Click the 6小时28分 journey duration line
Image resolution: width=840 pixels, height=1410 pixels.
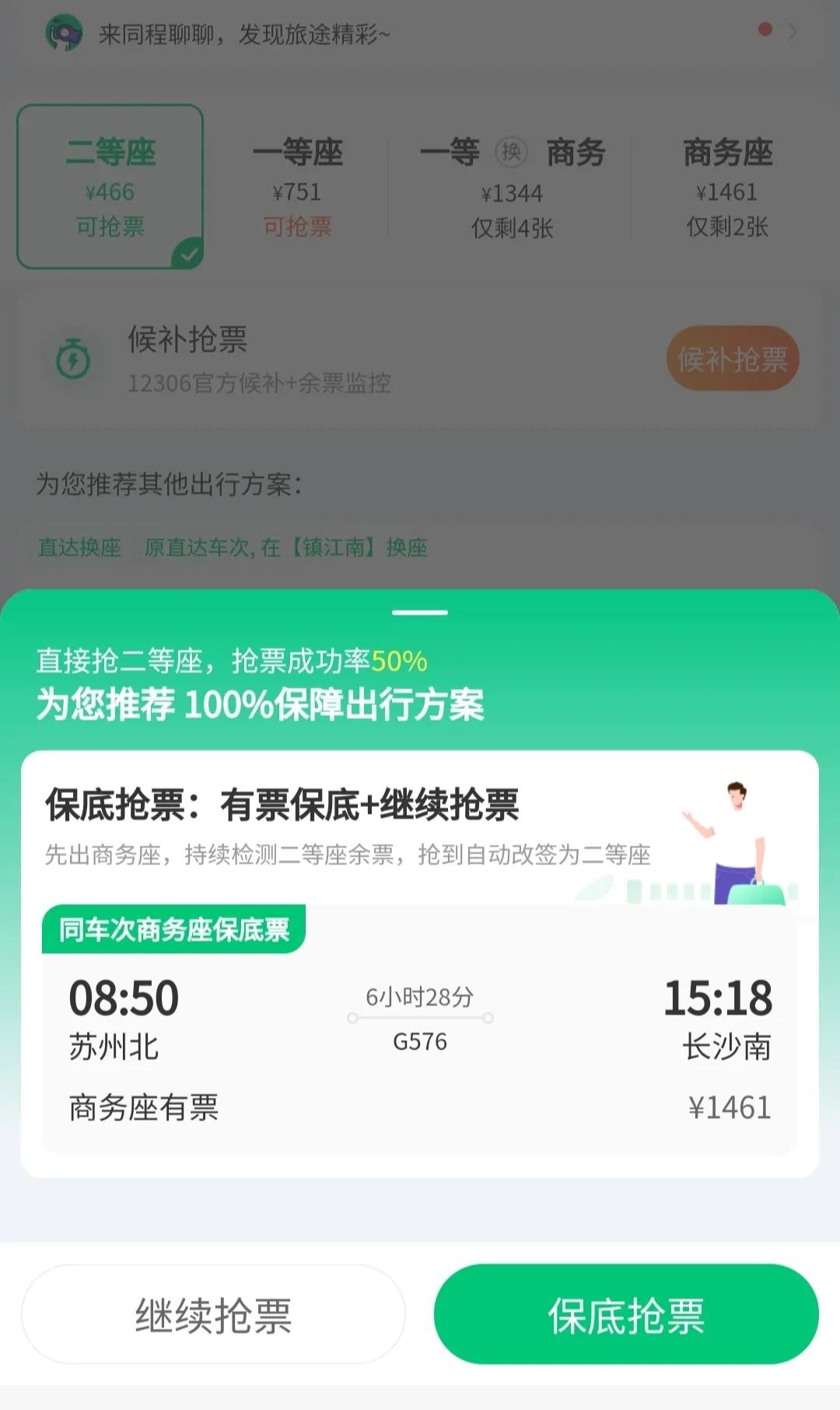pyautogui.click(x=418, y=994)
